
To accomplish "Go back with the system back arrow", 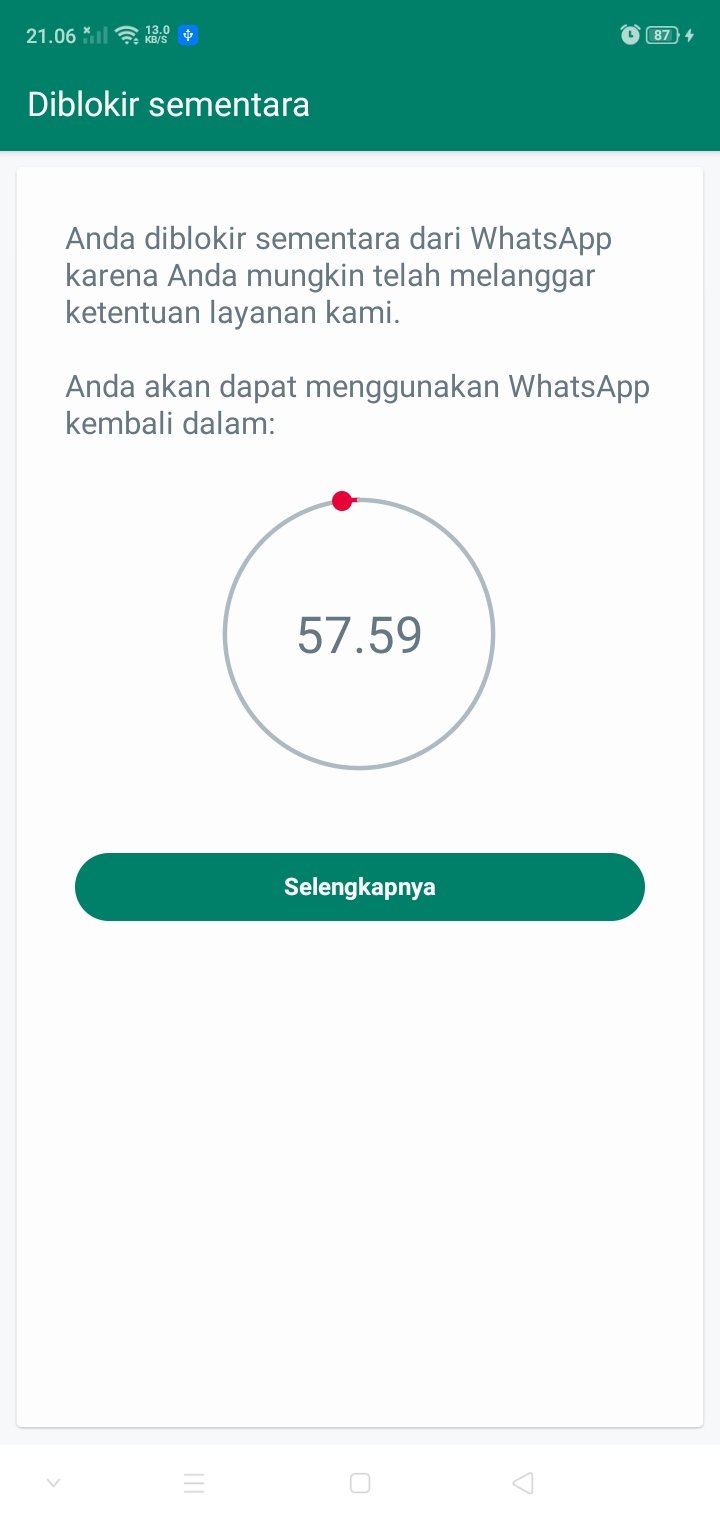I will point(522,1483).
